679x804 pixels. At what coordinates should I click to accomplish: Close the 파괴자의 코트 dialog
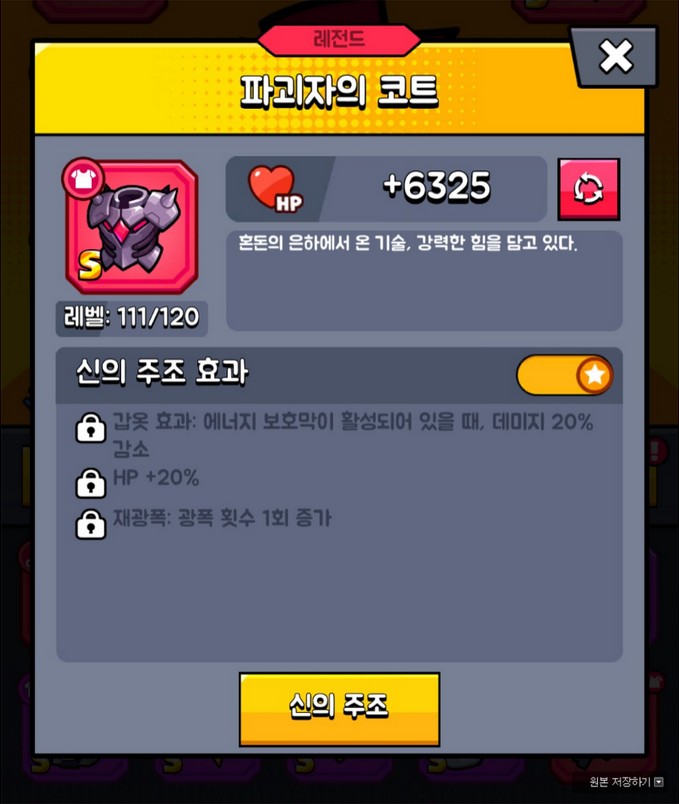[x=616, y=57]
